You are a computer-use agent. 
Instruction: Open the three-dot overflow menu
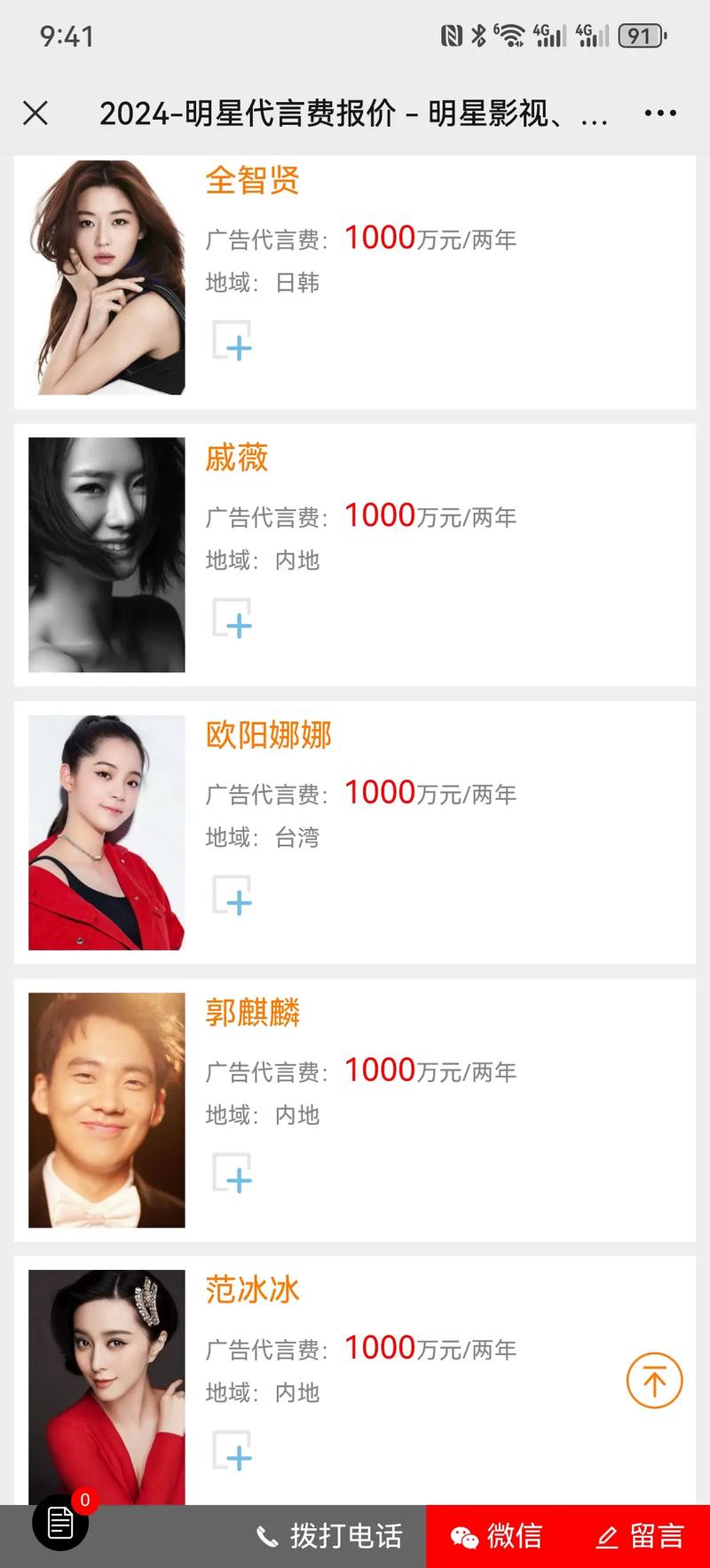(660, 114)
